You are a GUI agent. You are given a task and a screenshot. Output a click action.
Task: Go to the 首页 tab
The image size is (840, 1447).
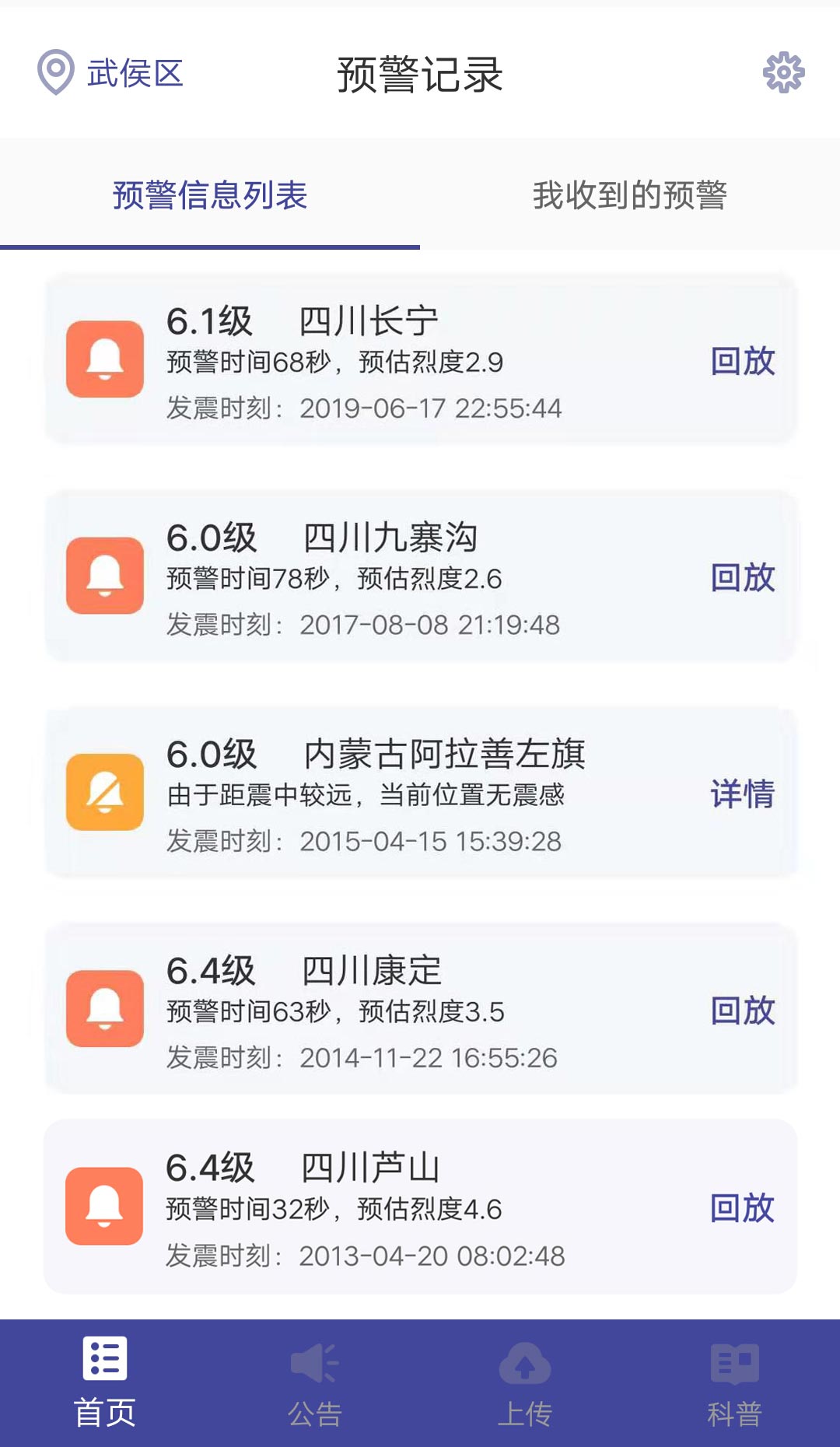(x=105, y=1383)
